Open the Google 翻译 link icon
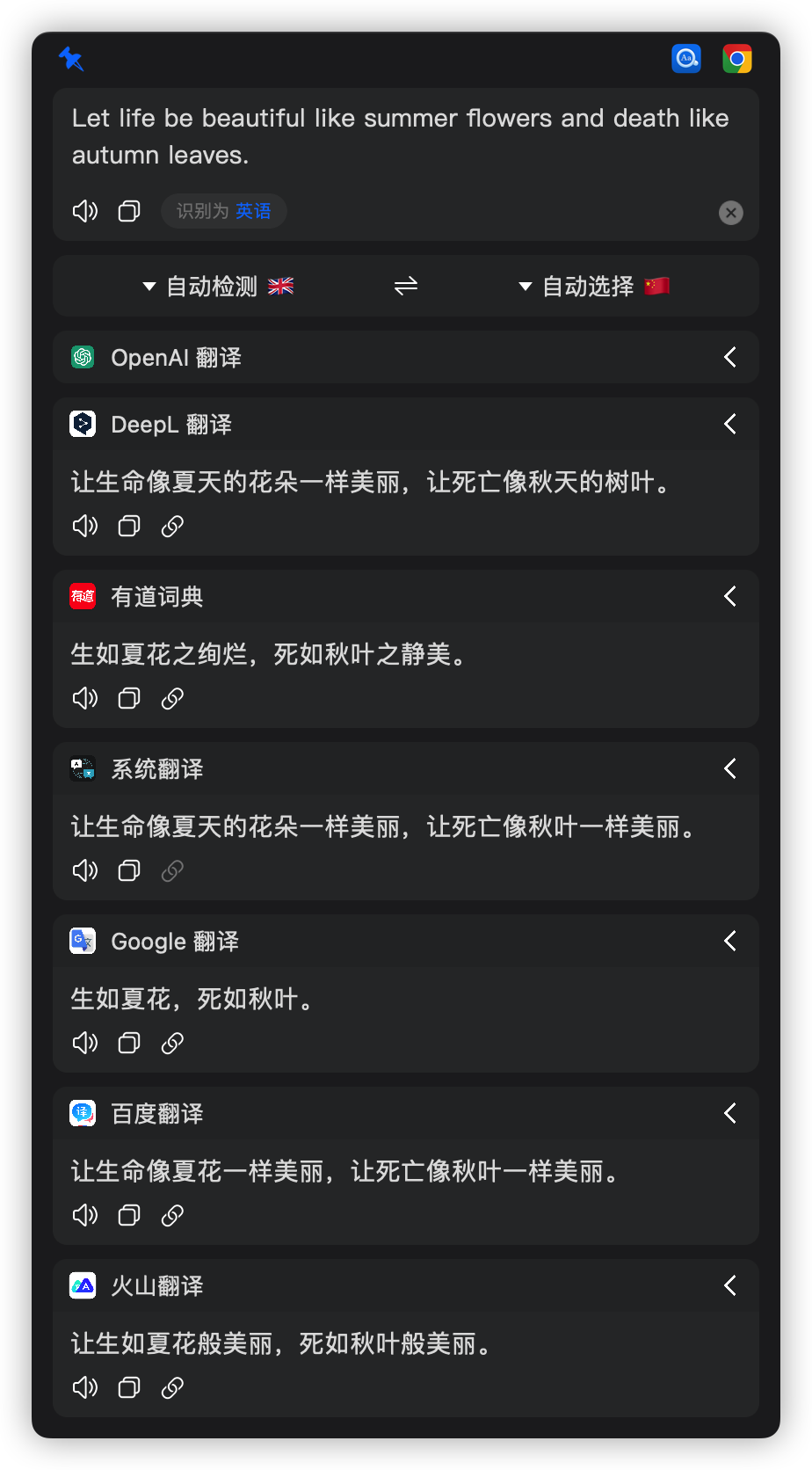Image resolution: width=812 pixels, height=1470 pixels. pos(172,1042)
